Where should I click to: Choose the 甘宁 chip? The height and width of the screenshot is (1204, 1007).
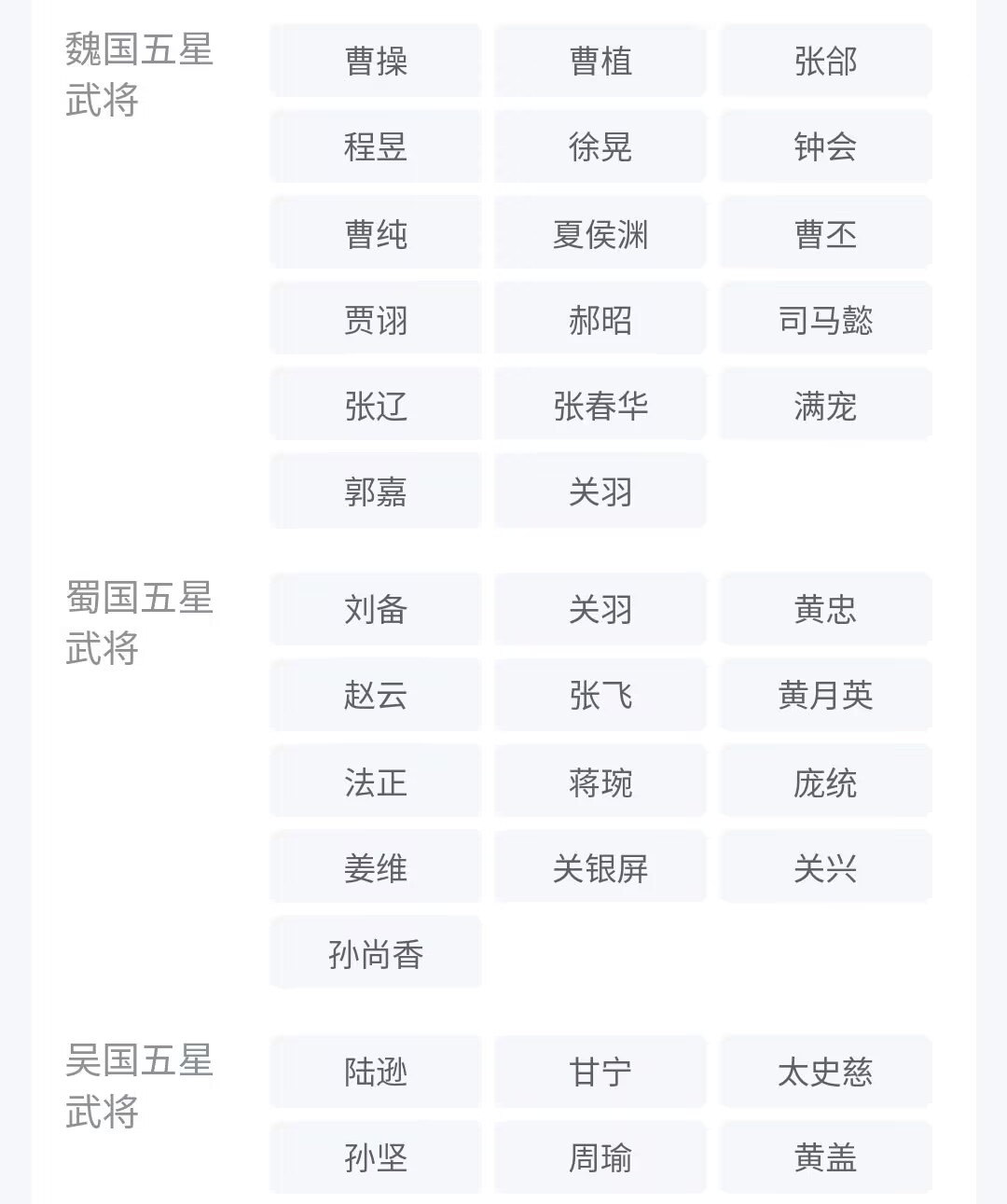click(x=600, y=1072)
